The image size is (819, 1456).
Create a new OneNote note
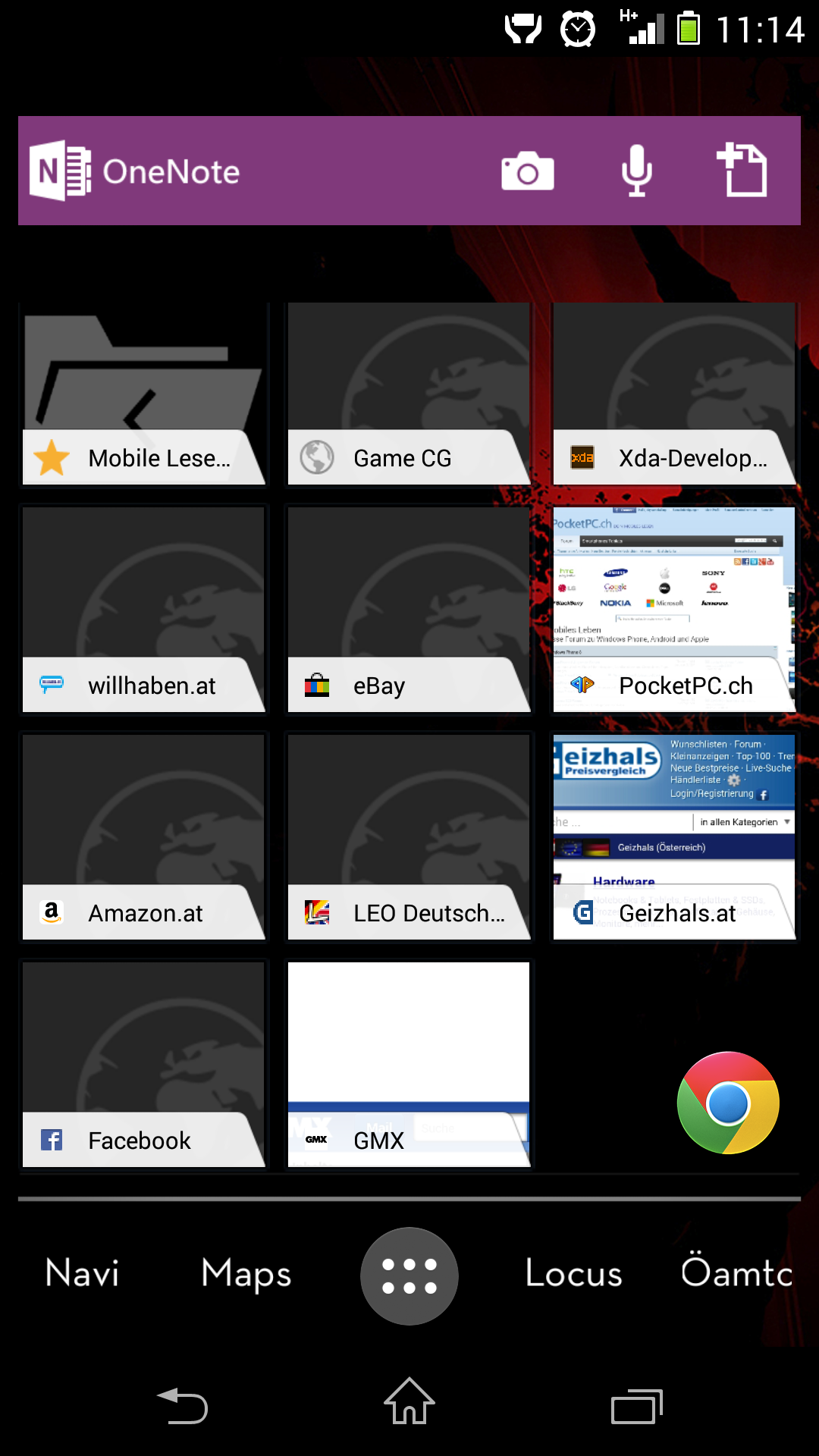(x=742, y=170)
